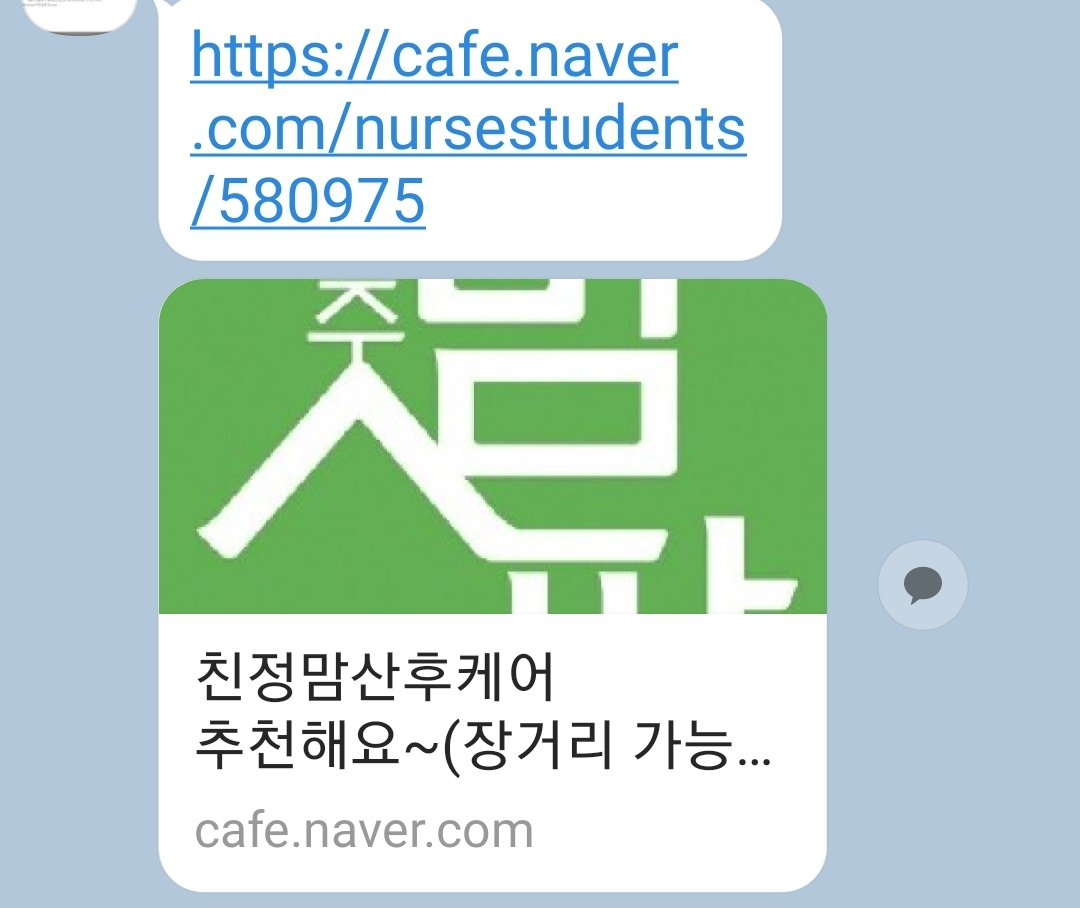1080x908 pixels.
Task: Open the sender's profile picture
Action: pyautogui.click(x=78, y=14)
